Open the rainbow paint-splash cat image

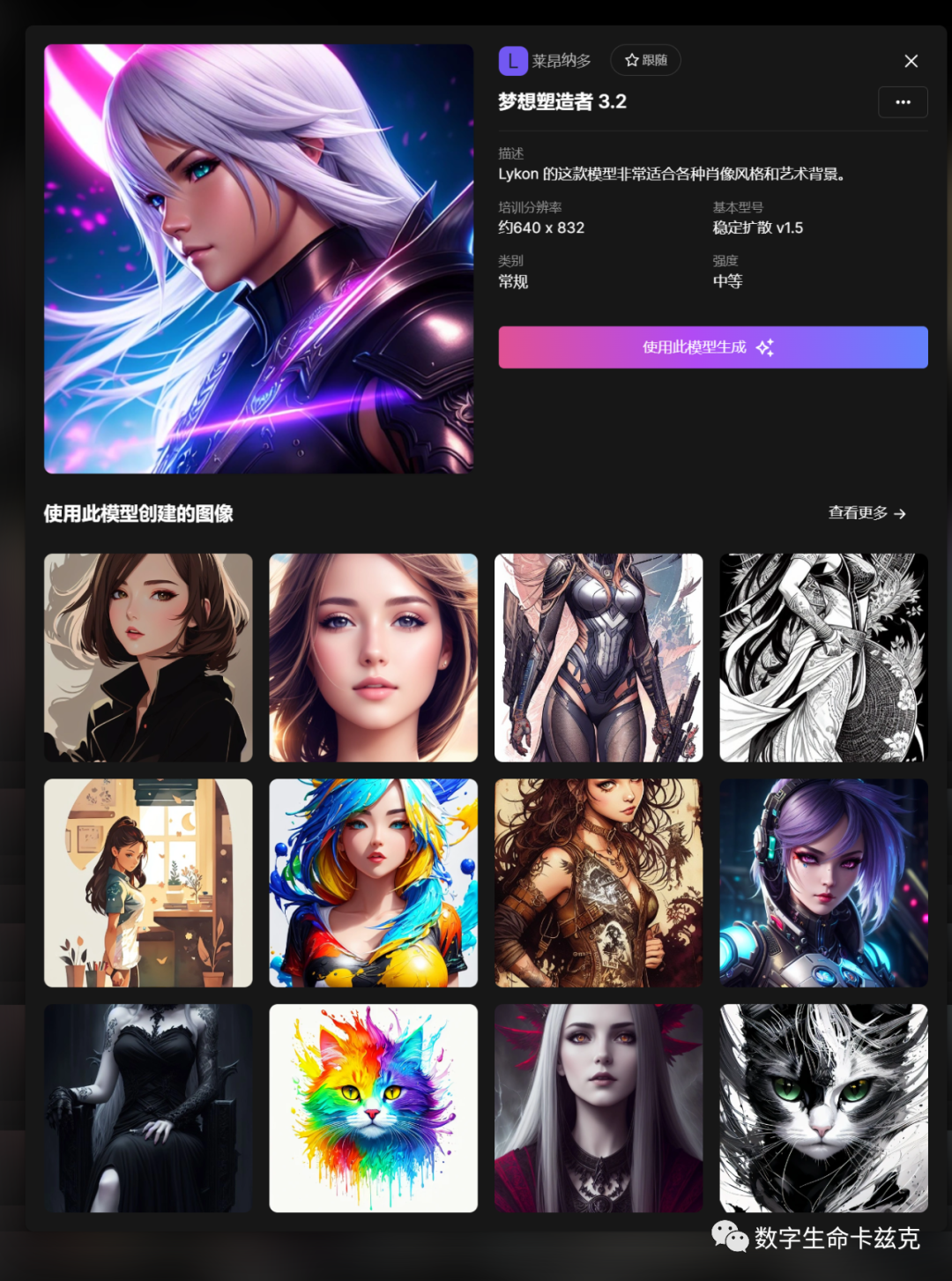(x=373, y=1108)
